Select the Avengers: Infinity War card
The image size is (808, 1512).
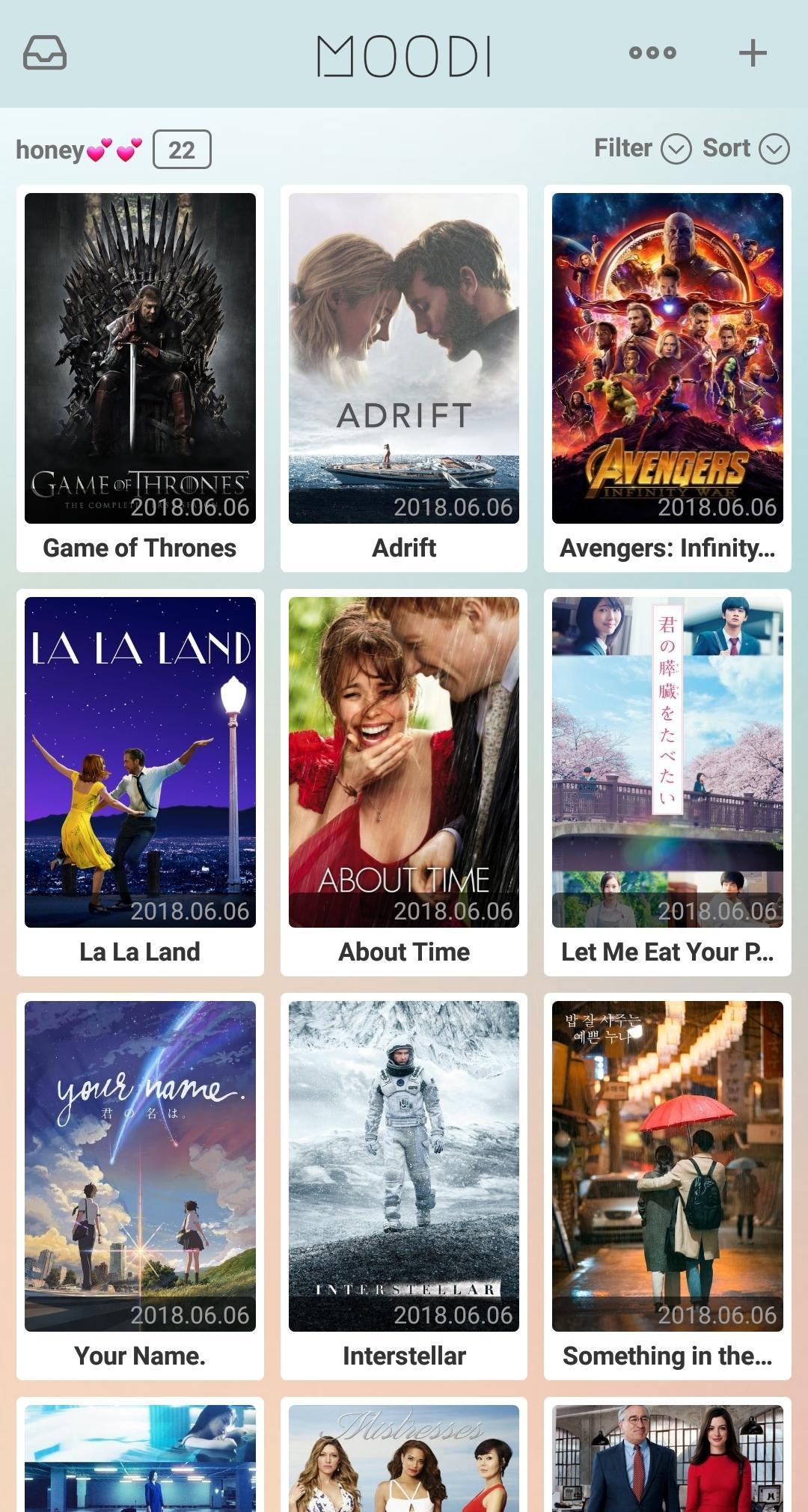667,378
